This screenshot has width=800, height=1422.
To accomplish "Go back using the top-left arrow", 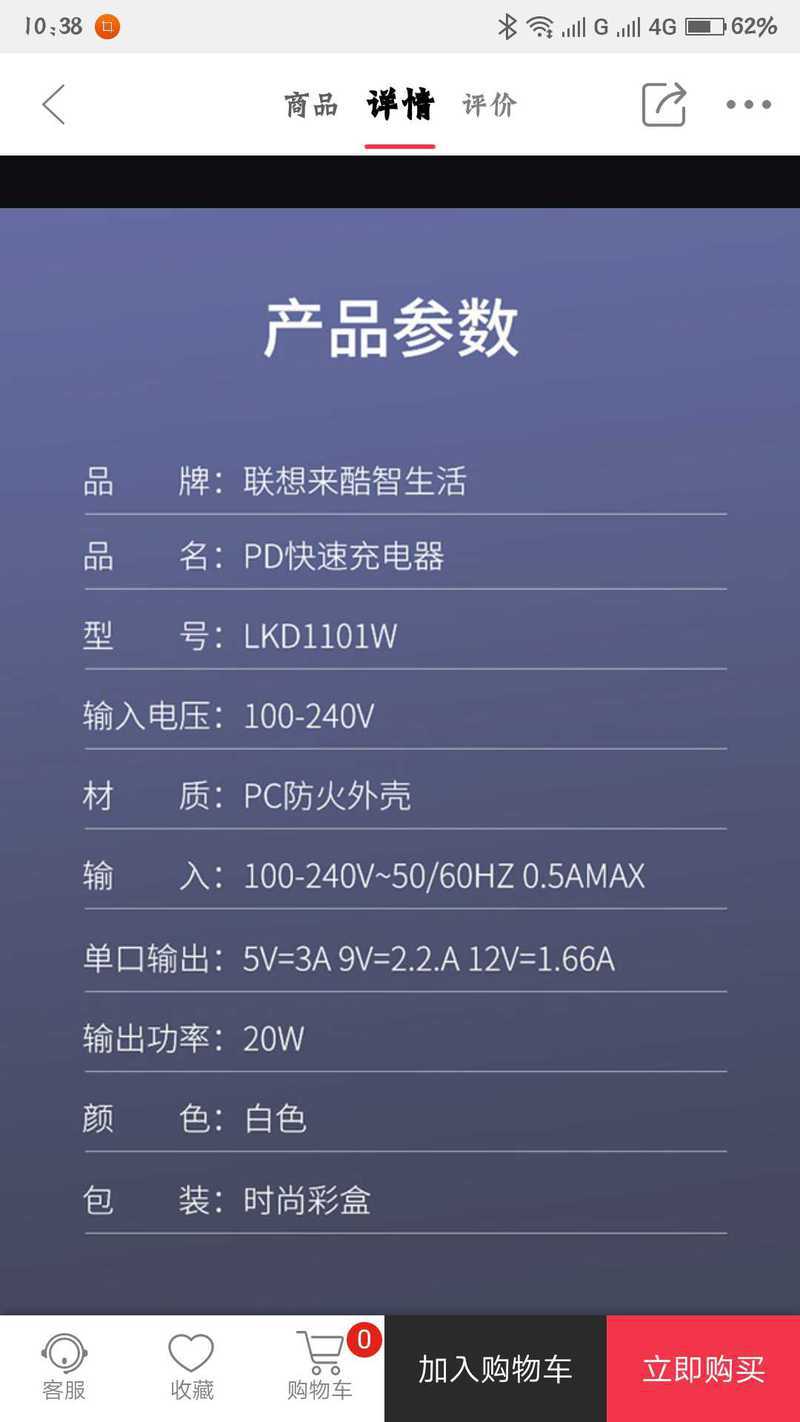I will click(x=54, y=105).
